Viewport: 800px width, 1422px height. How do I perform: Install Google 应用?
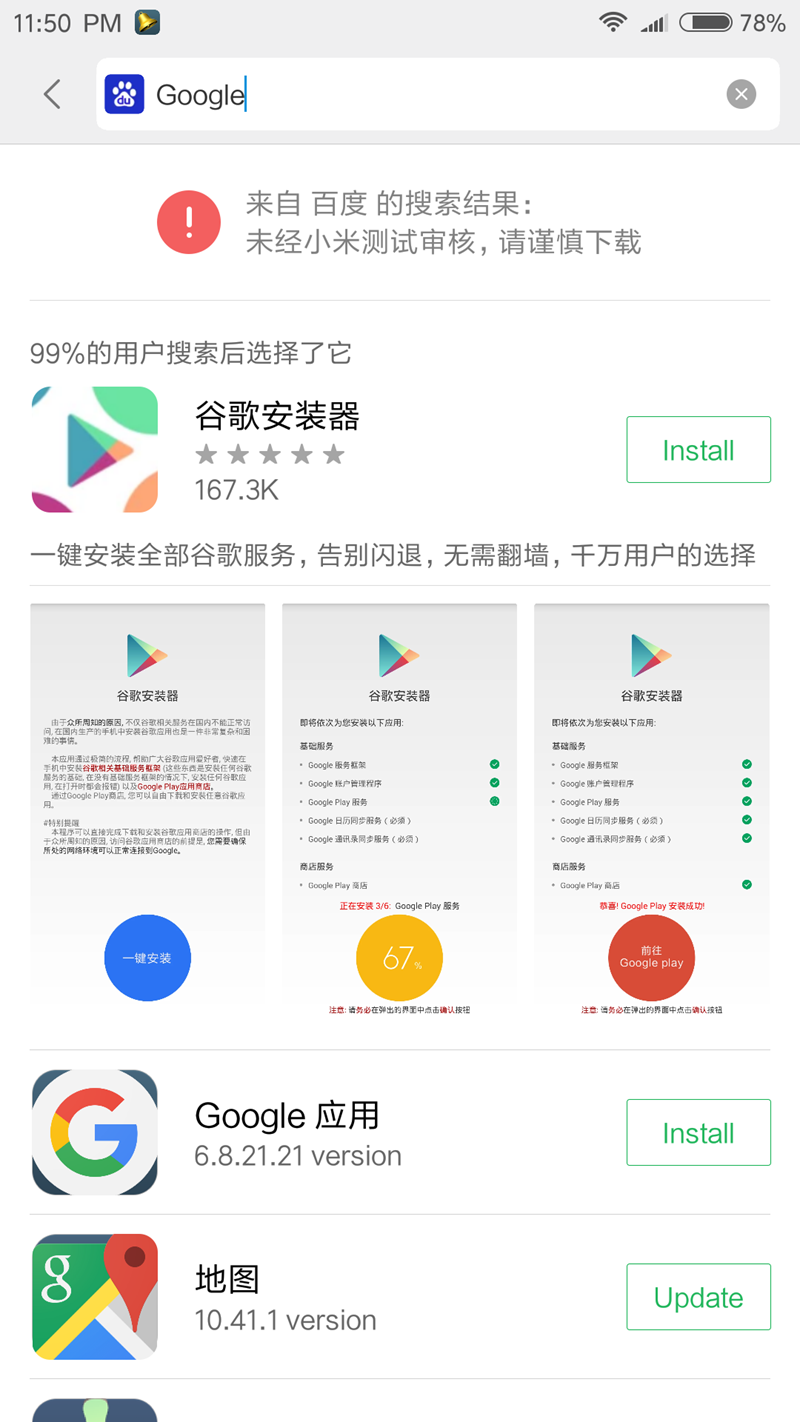(x=698, y=1133)
